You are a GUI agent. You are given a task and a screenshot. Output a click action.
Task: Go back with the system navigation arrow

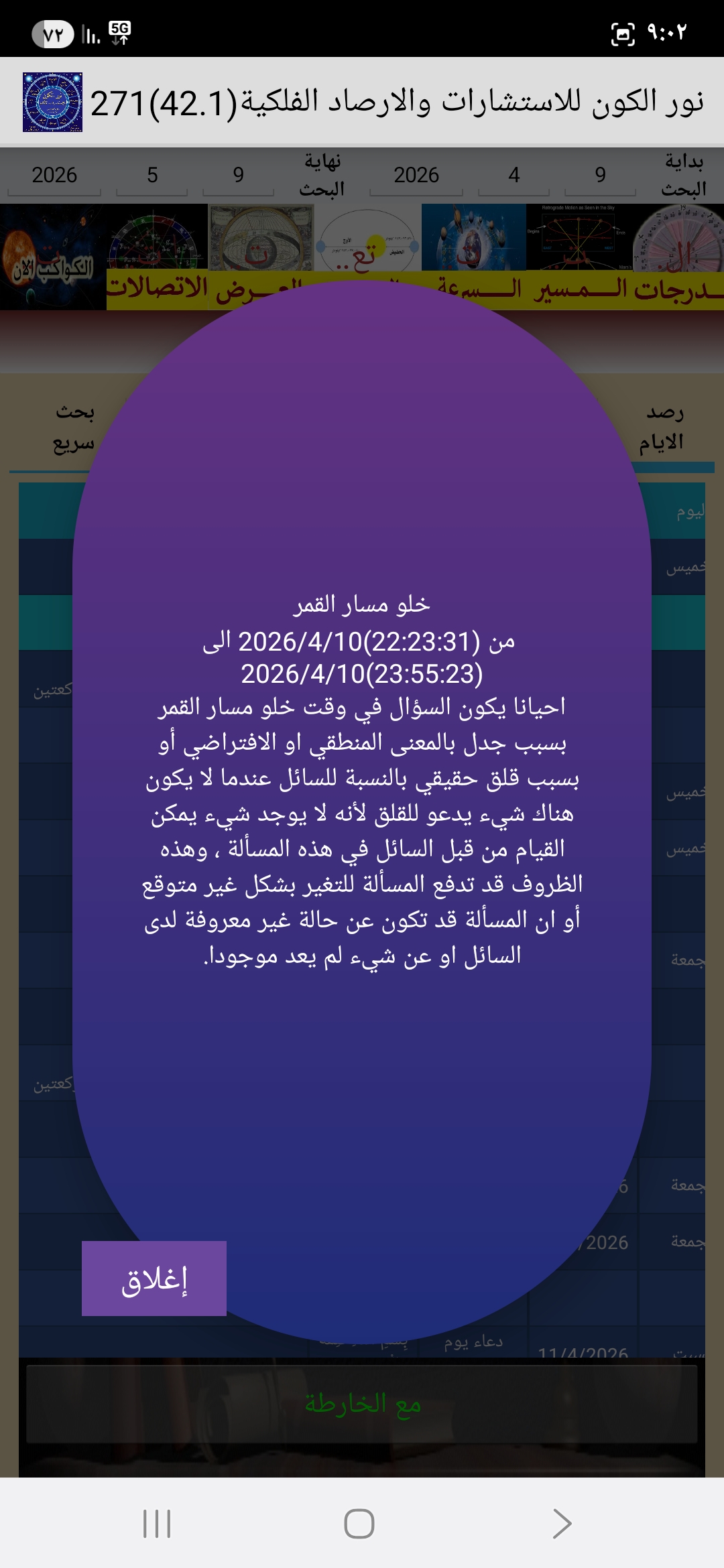562,1524
